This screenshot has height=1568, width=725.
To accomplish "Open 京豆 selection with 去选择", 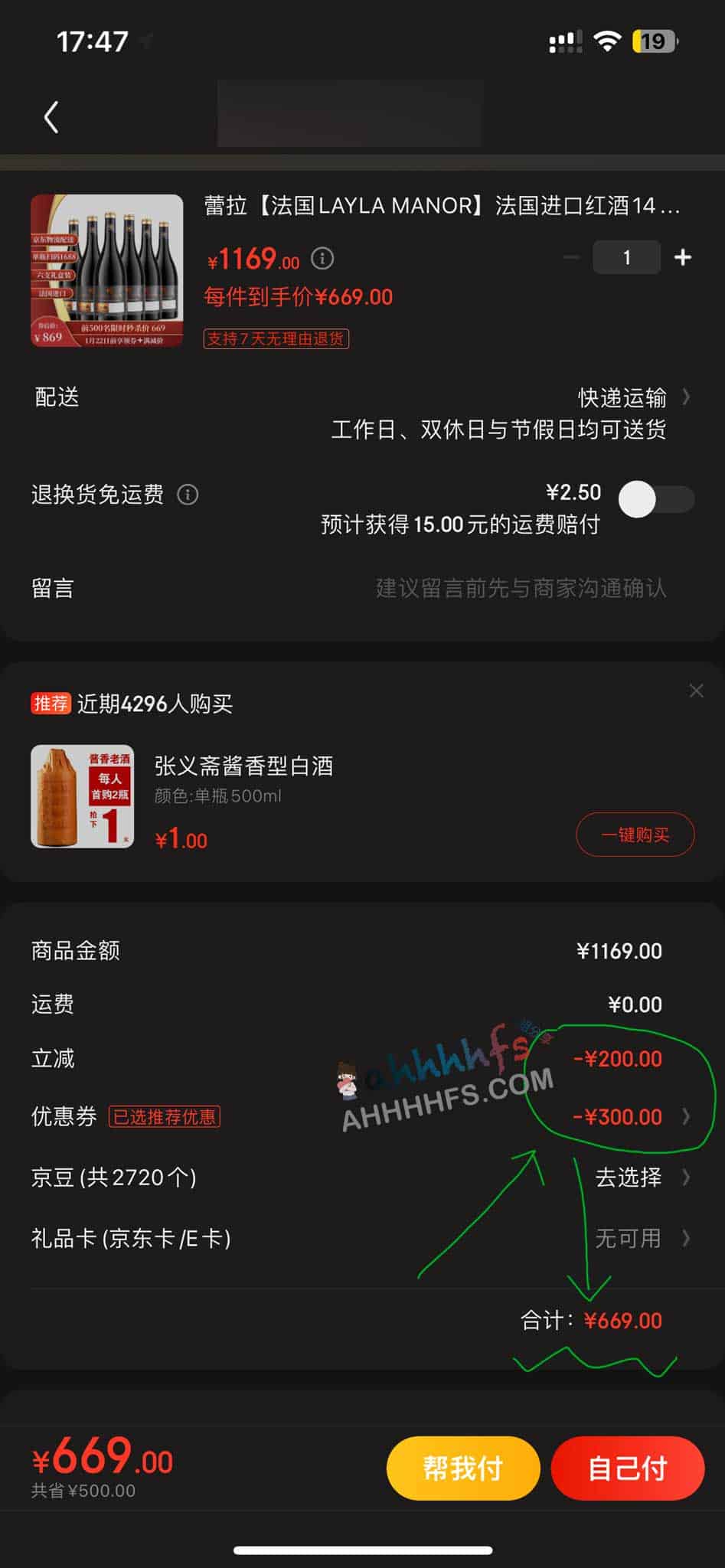I will pos(628,1178).
